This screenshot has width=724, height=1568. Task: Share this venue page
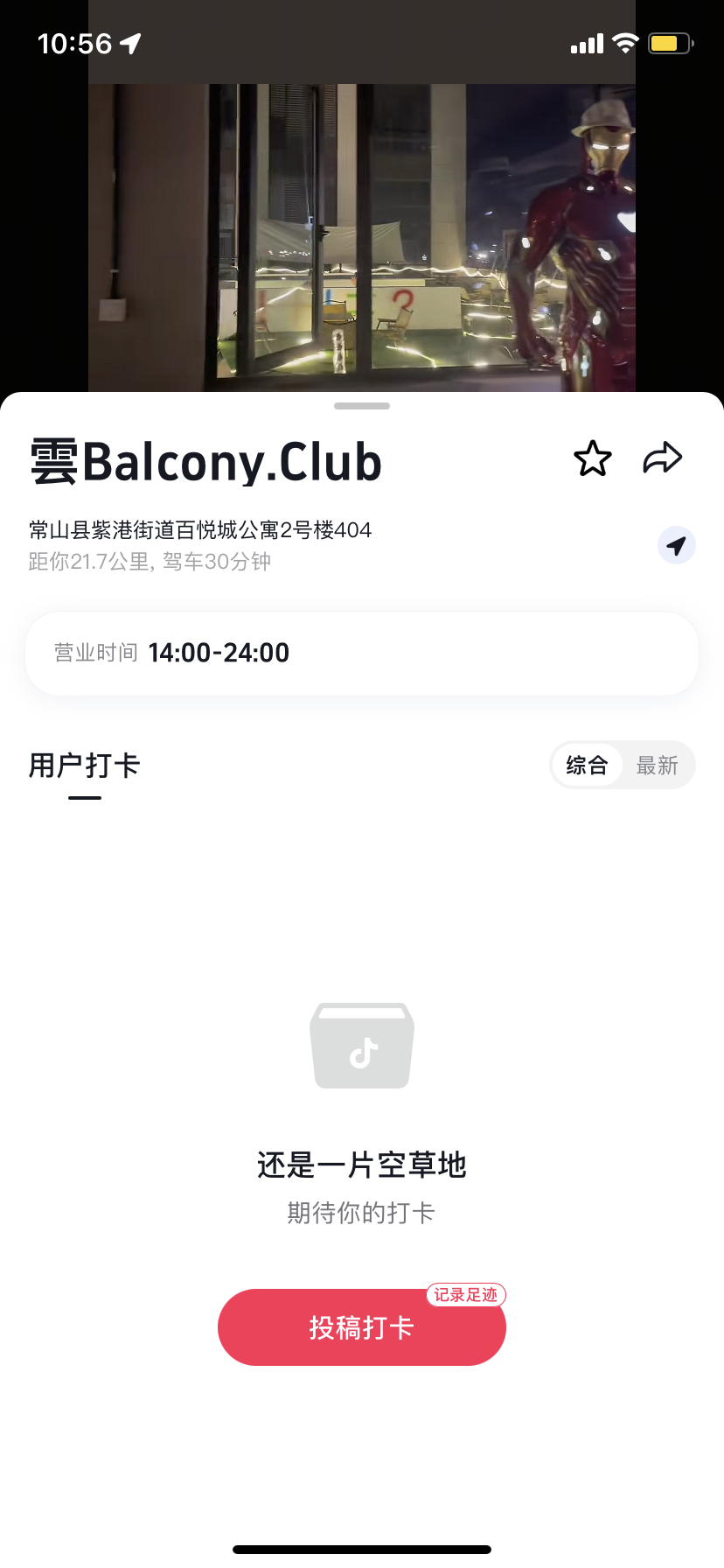pyautogui.click(x=662, y=458)
